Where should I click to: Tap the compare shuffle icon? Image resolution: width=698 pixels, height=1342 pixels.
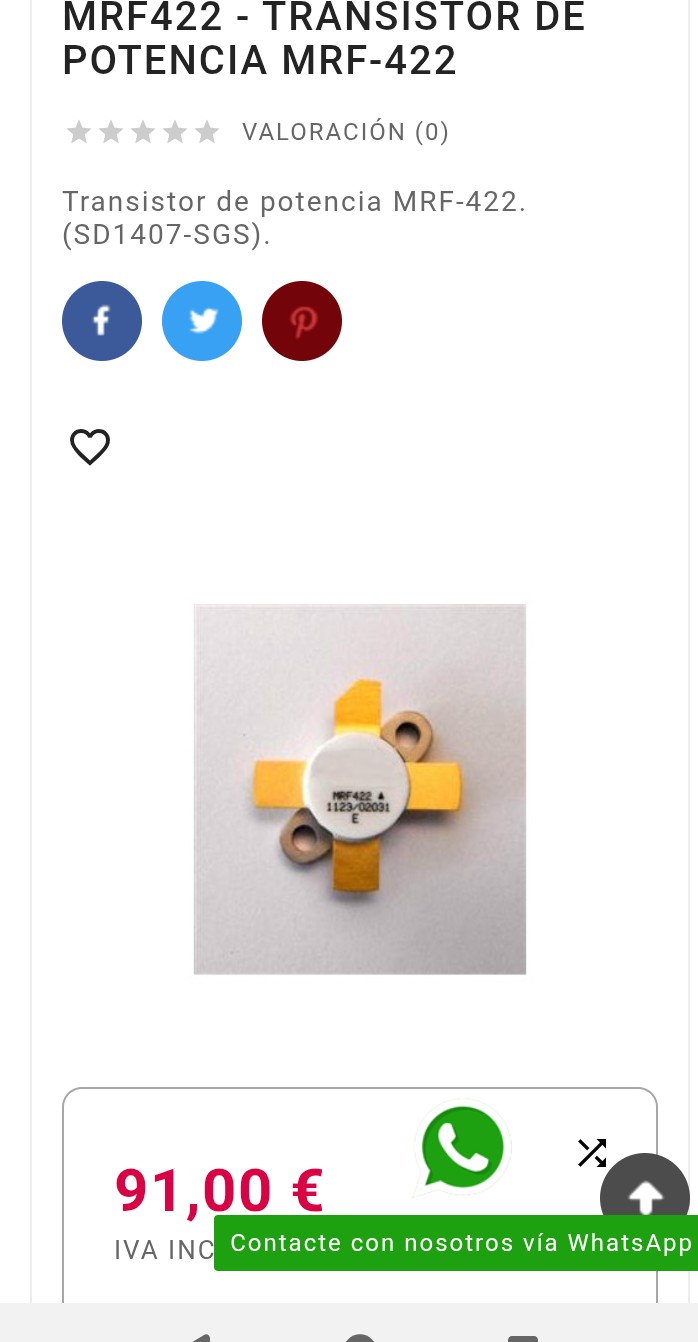pyautogui.click(x=592, y=1153)
